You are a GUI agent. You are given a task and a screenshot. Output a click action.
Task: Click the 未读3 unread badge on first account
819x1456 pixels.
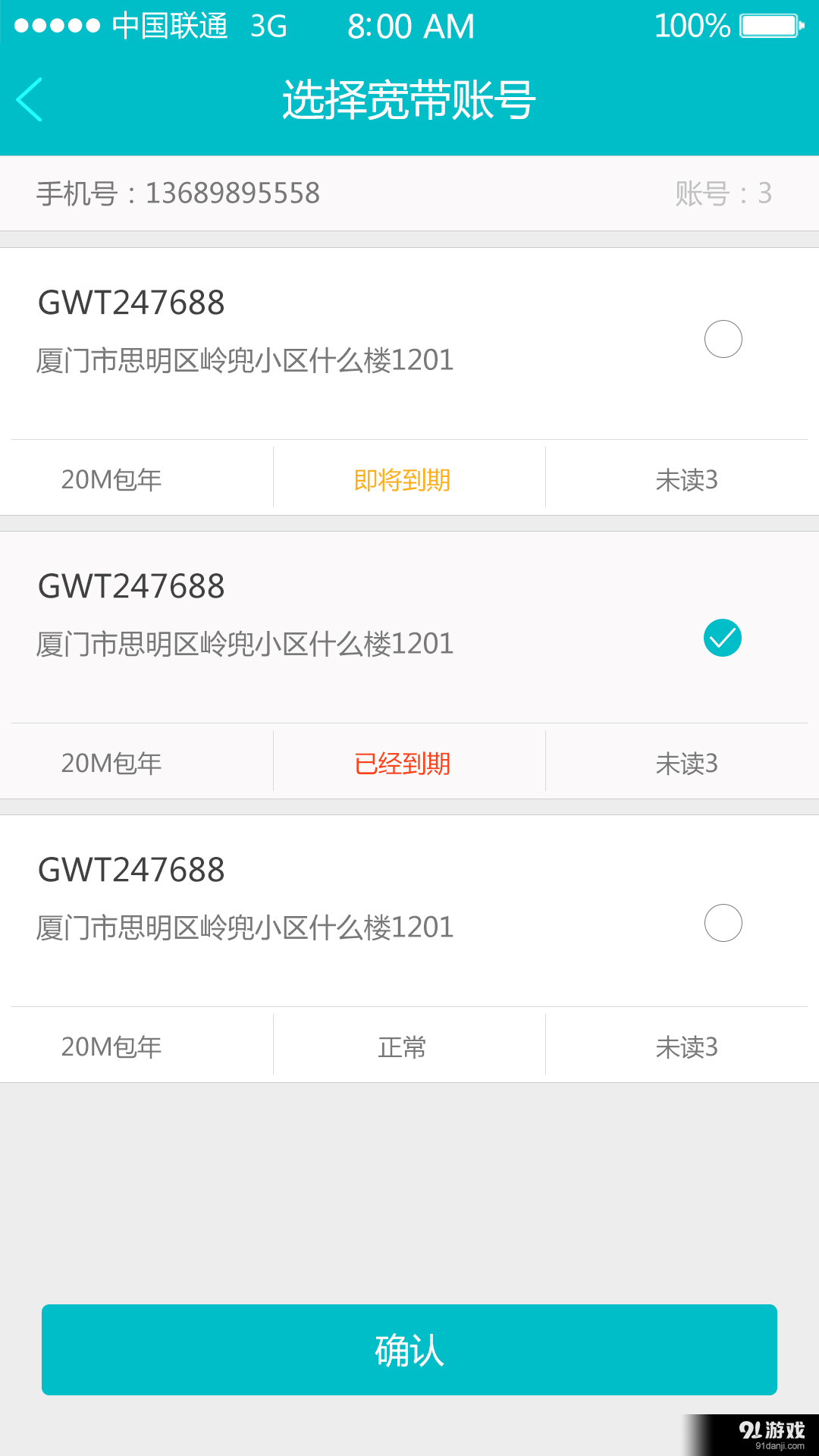point(685,479)
